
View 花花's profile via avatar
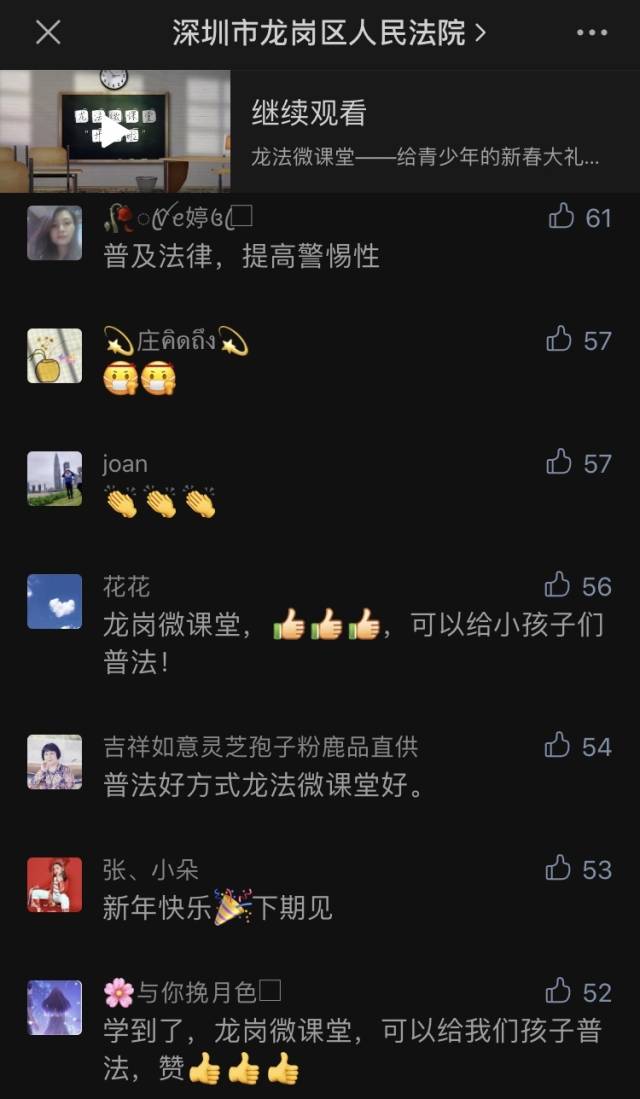(x=55, y=601)
